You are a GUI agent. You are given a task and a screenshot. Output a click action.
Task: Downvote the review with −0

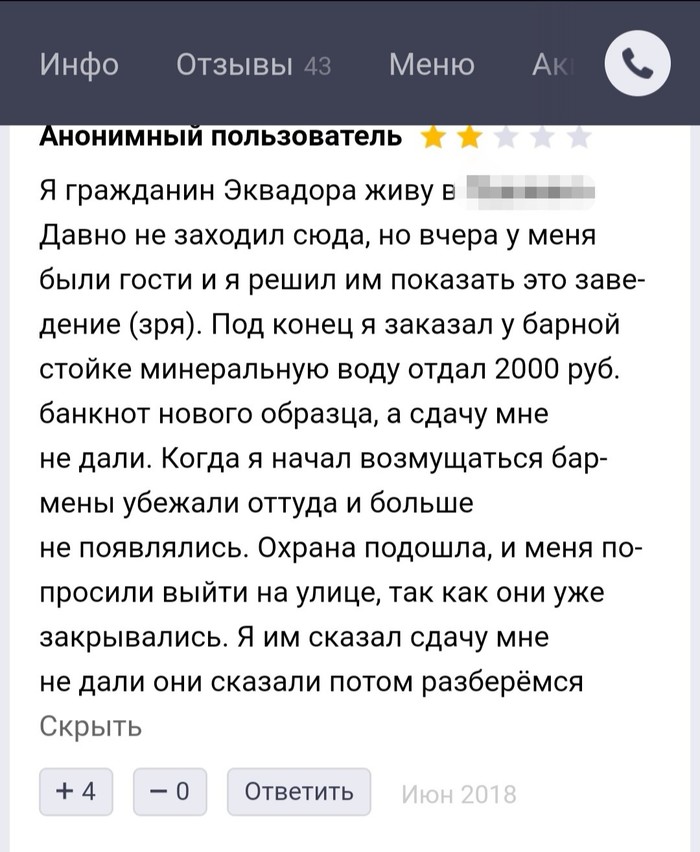170,792
